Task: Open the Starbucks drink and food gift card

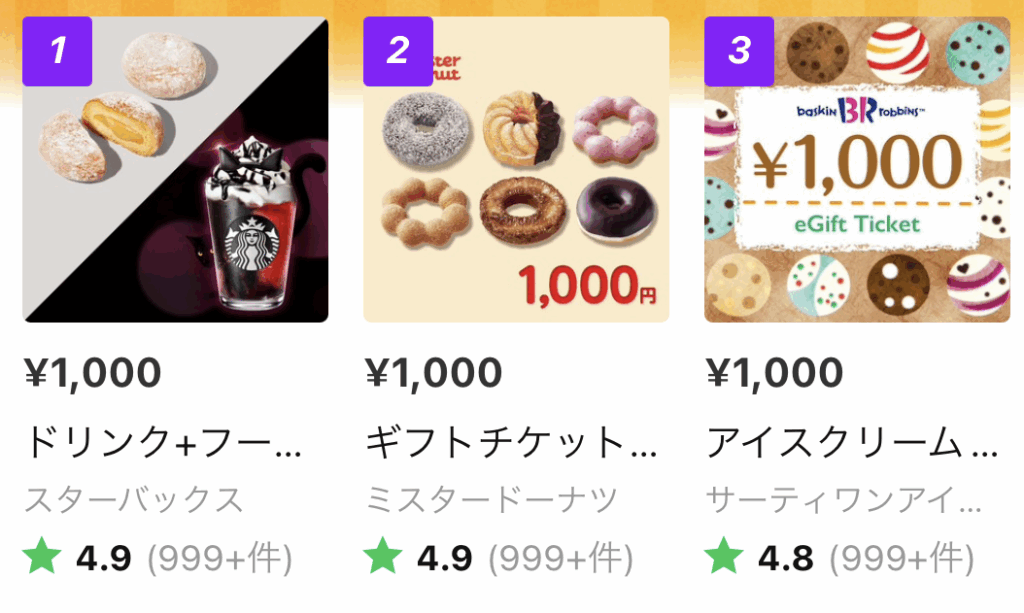Action: click(x=175, y=170)
